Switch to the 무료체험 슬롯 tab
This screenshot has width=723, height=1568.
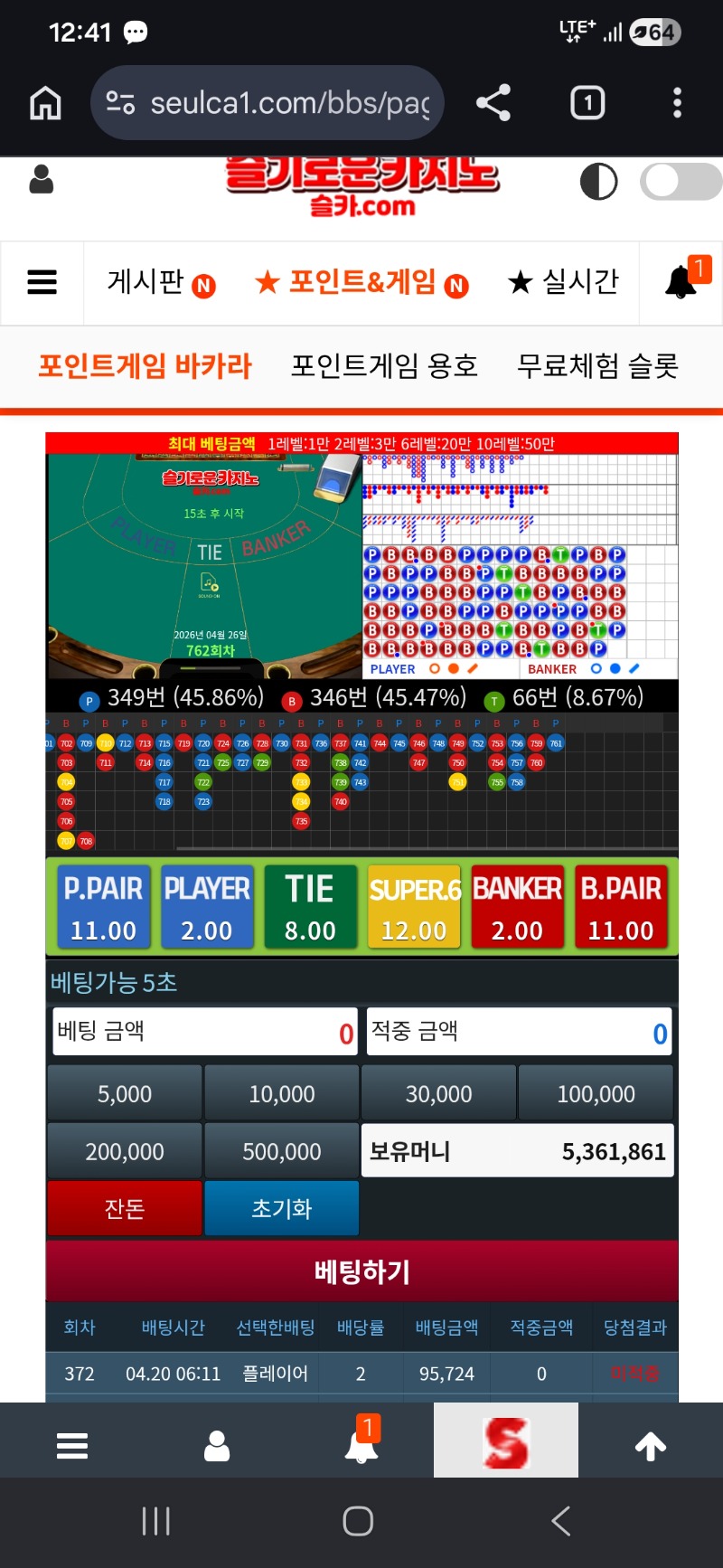click(x=597, y=366)
